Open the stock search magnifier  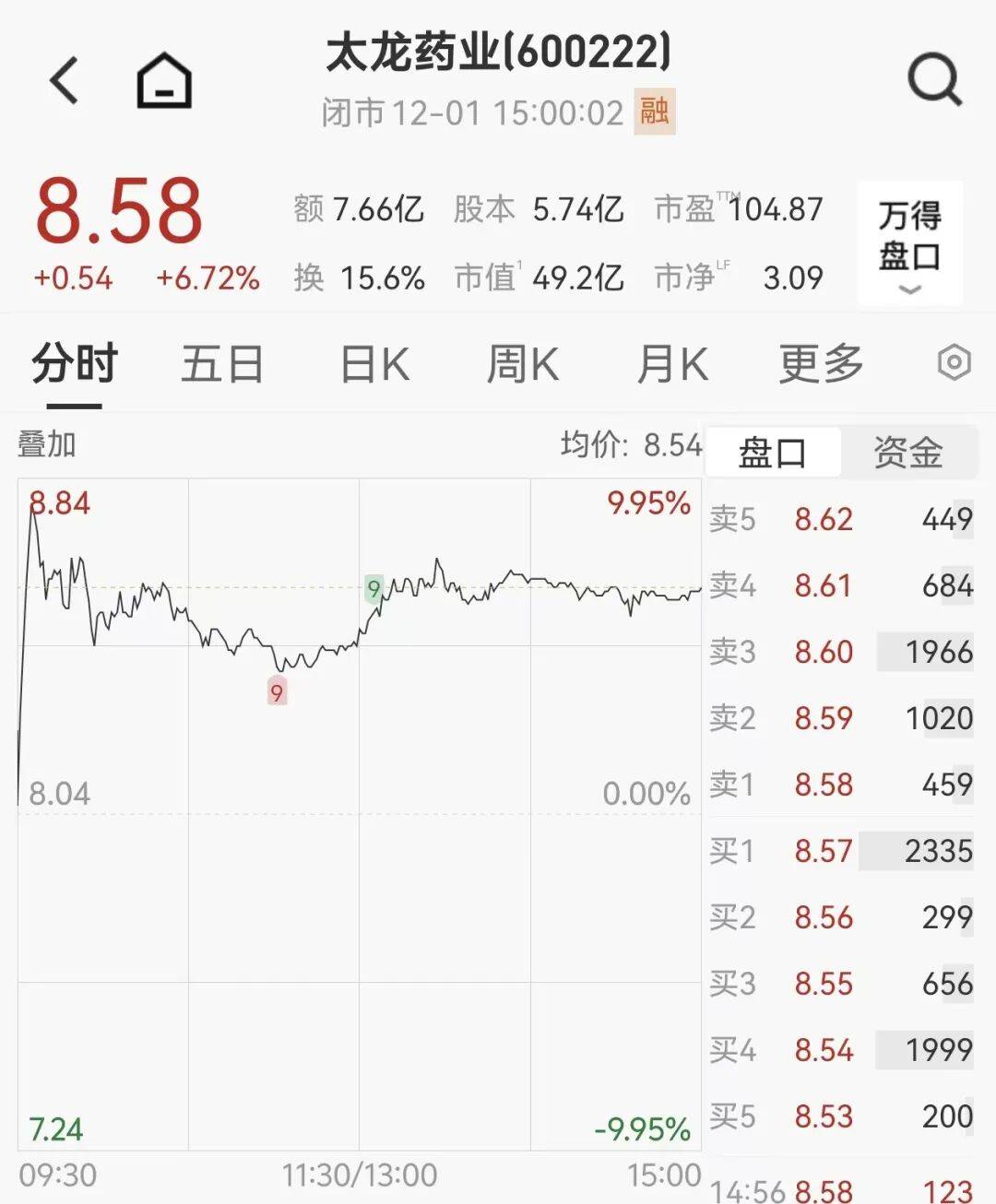click(x=936, y=77)
